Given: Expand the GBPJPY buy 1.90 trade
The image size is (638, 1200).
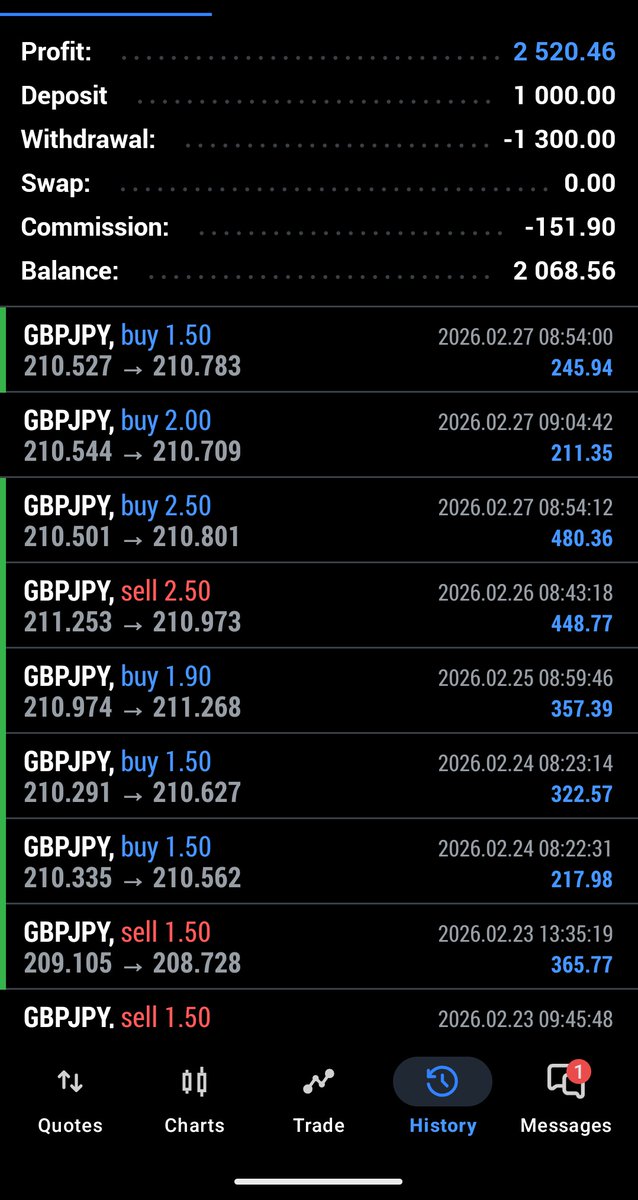Looking at the screenshot, I should 319,691.
